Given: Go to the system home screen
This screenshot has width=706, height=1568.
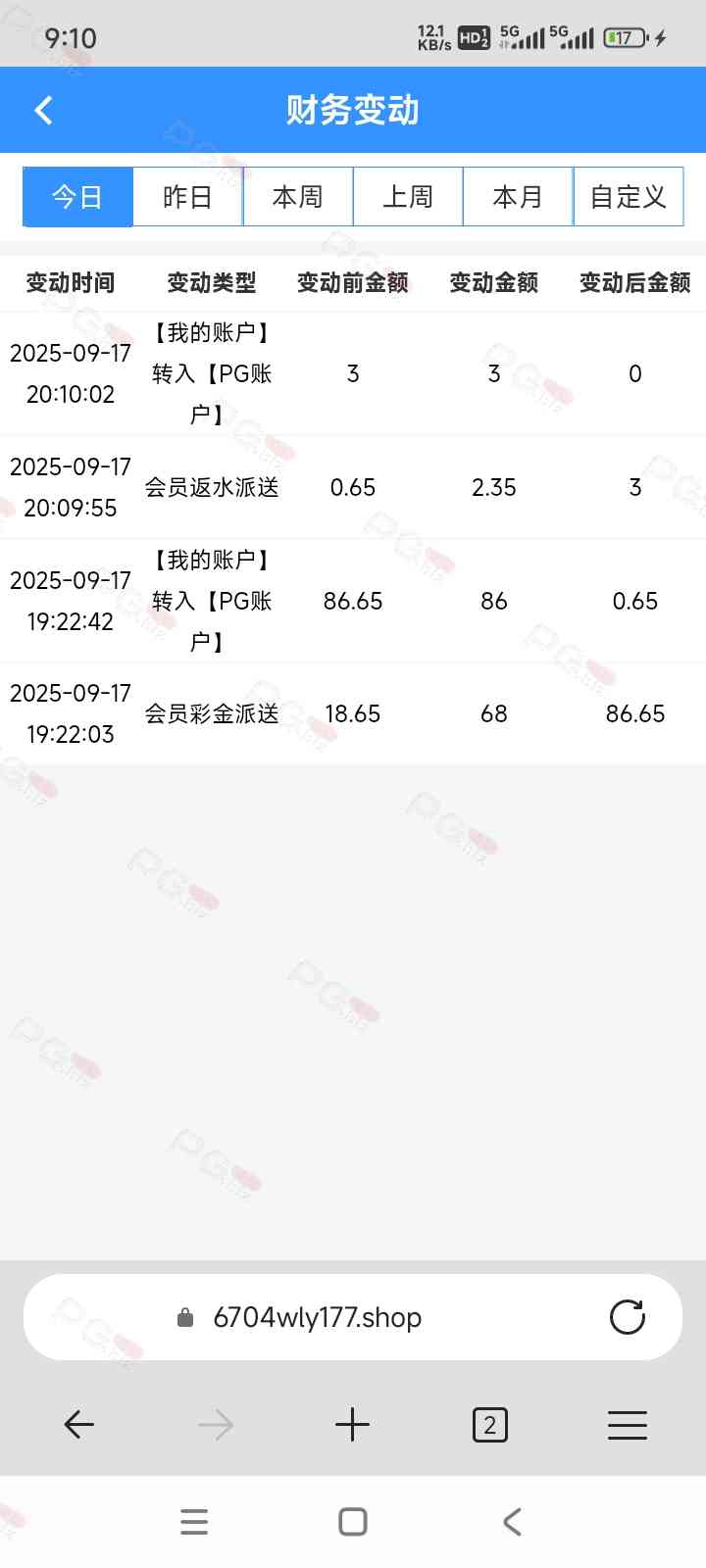Looking at the screenshot, I should click(x=352, y=1522).
